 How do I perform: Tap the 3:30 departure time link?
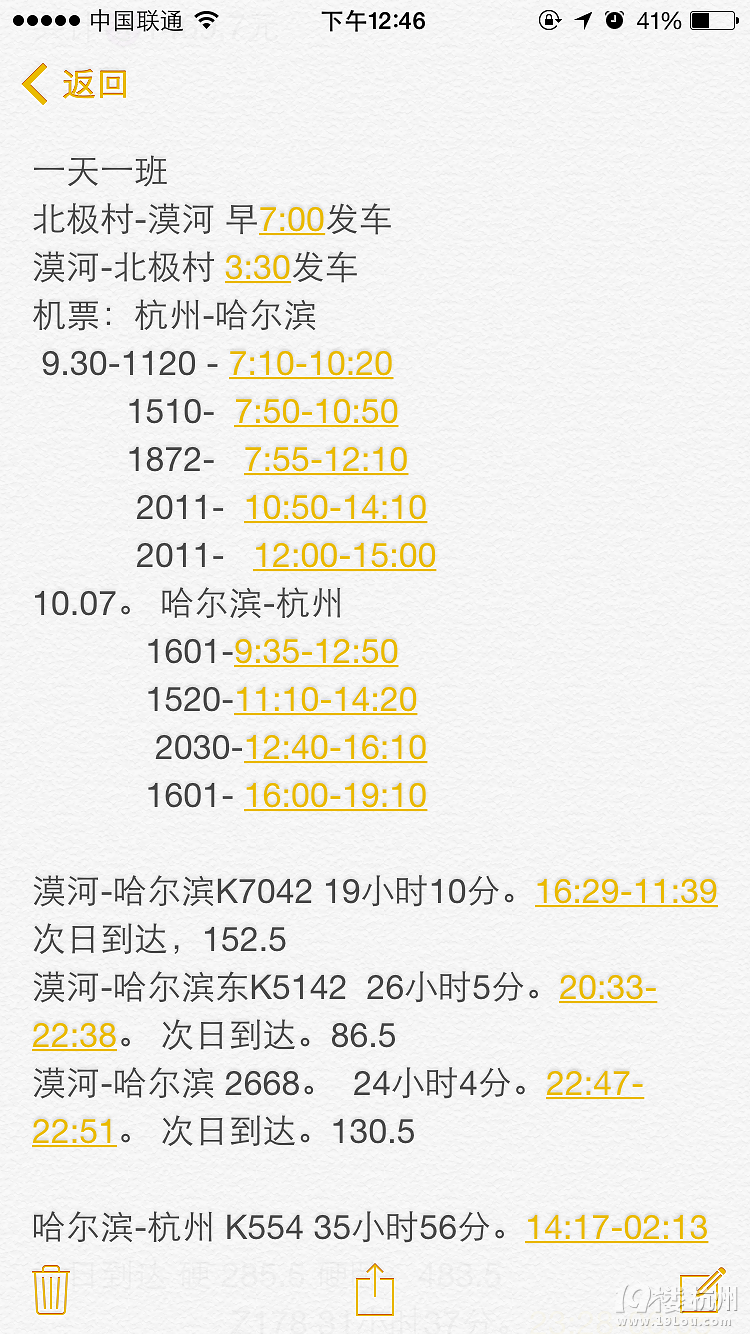coord(258,267)
